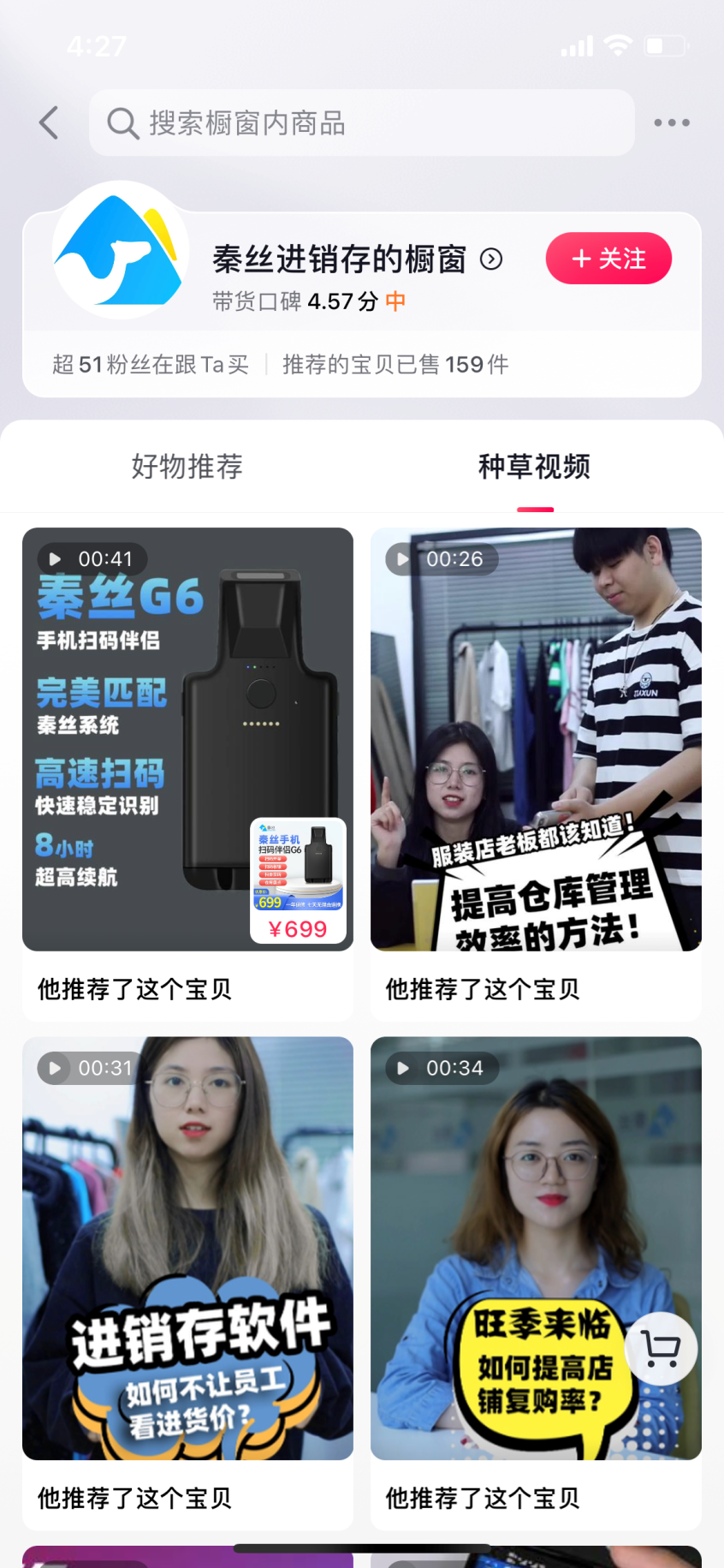Image resolution: width=724 pixels, height=1568 pixels.
Task: Tap the search box for showcase products
Action: pyautogui.click(x=361, y=123)
